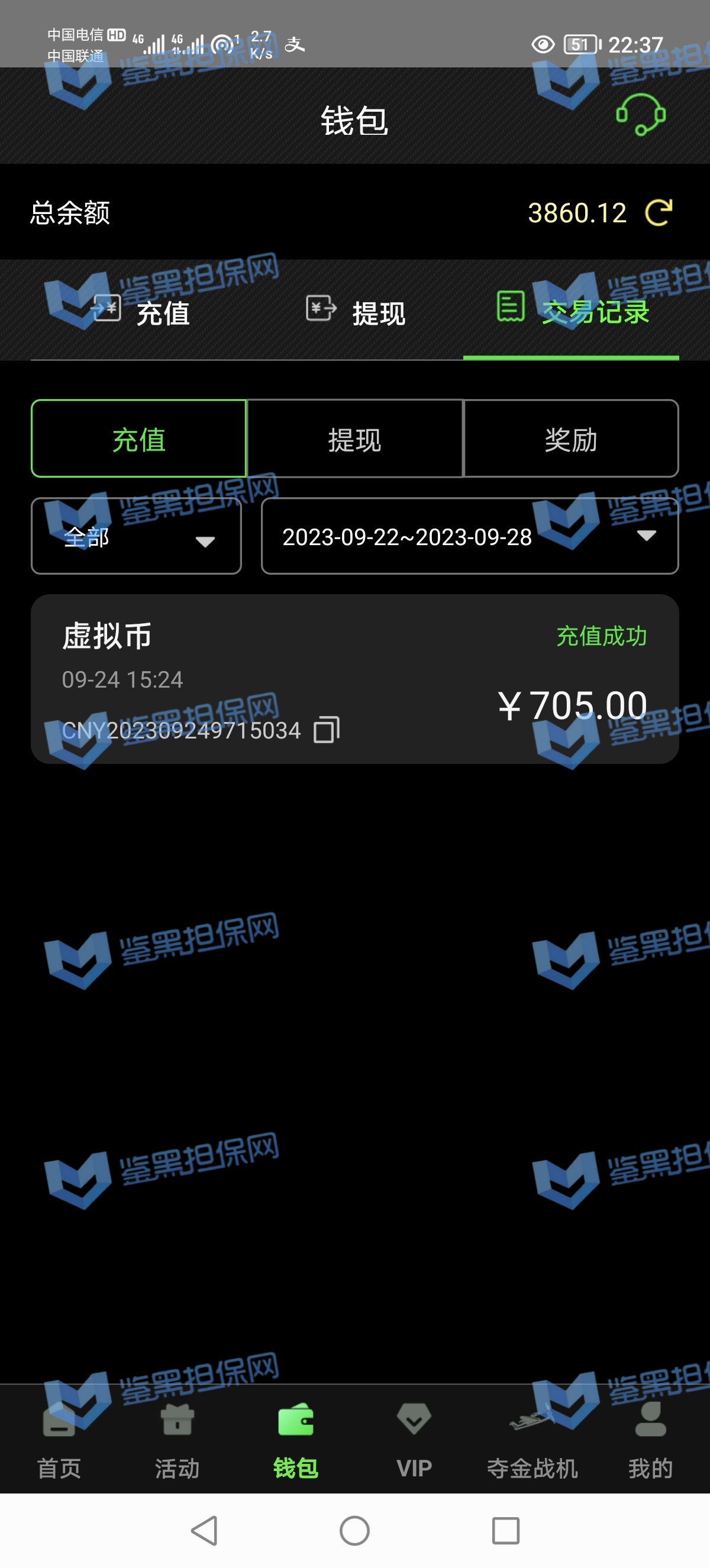Filter records by 充值 segment

pos(139,439)
